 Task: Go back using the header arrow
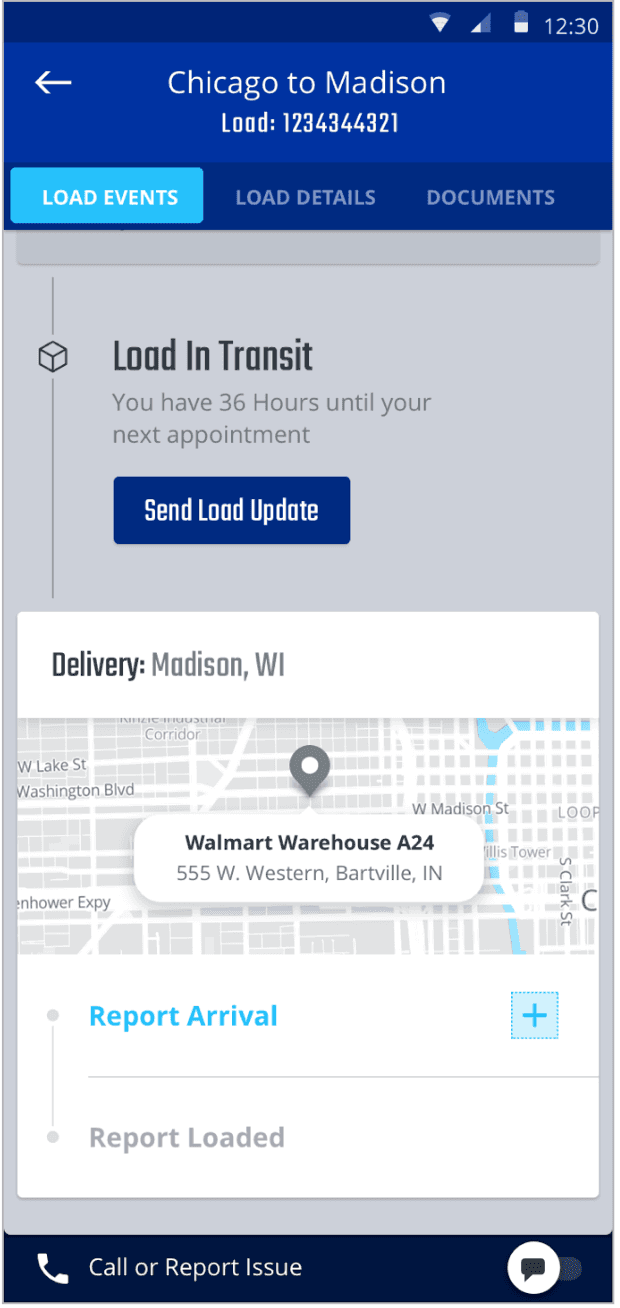point(53,83)
